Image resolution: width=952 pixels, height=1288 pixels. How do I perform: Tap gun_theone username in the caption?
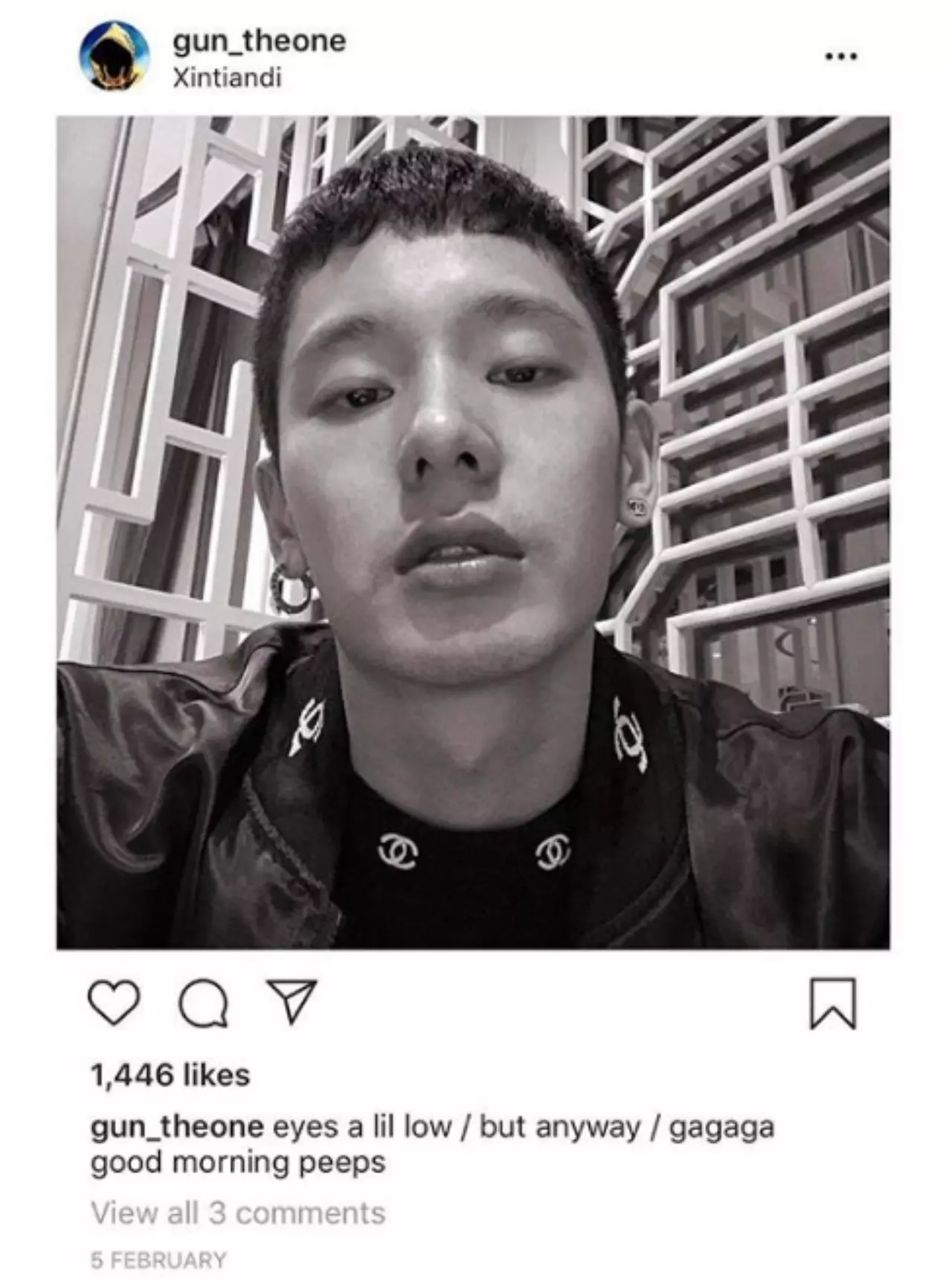pos(177,1127)
